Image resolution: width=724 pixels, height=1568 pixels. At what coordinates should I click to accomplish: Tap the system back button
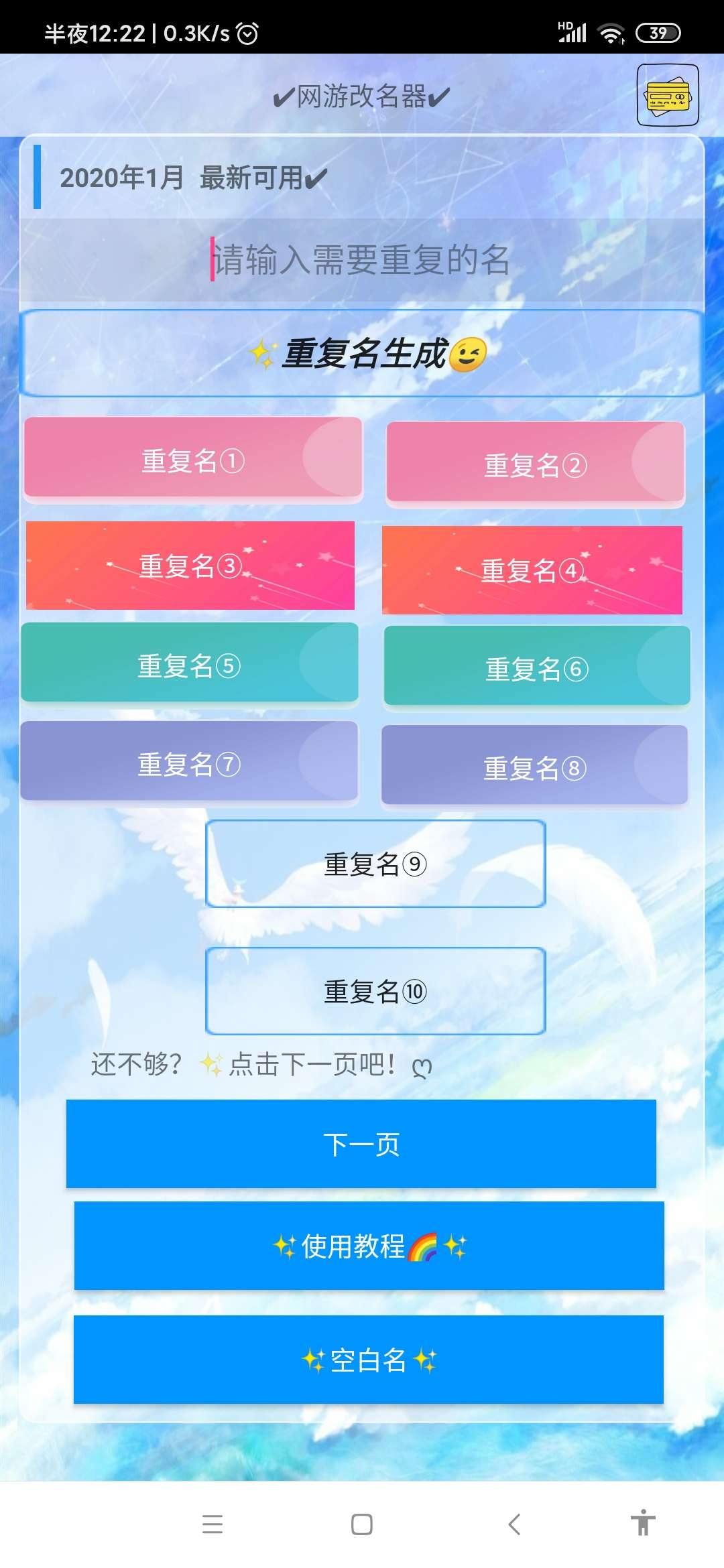click(514, 1524)
